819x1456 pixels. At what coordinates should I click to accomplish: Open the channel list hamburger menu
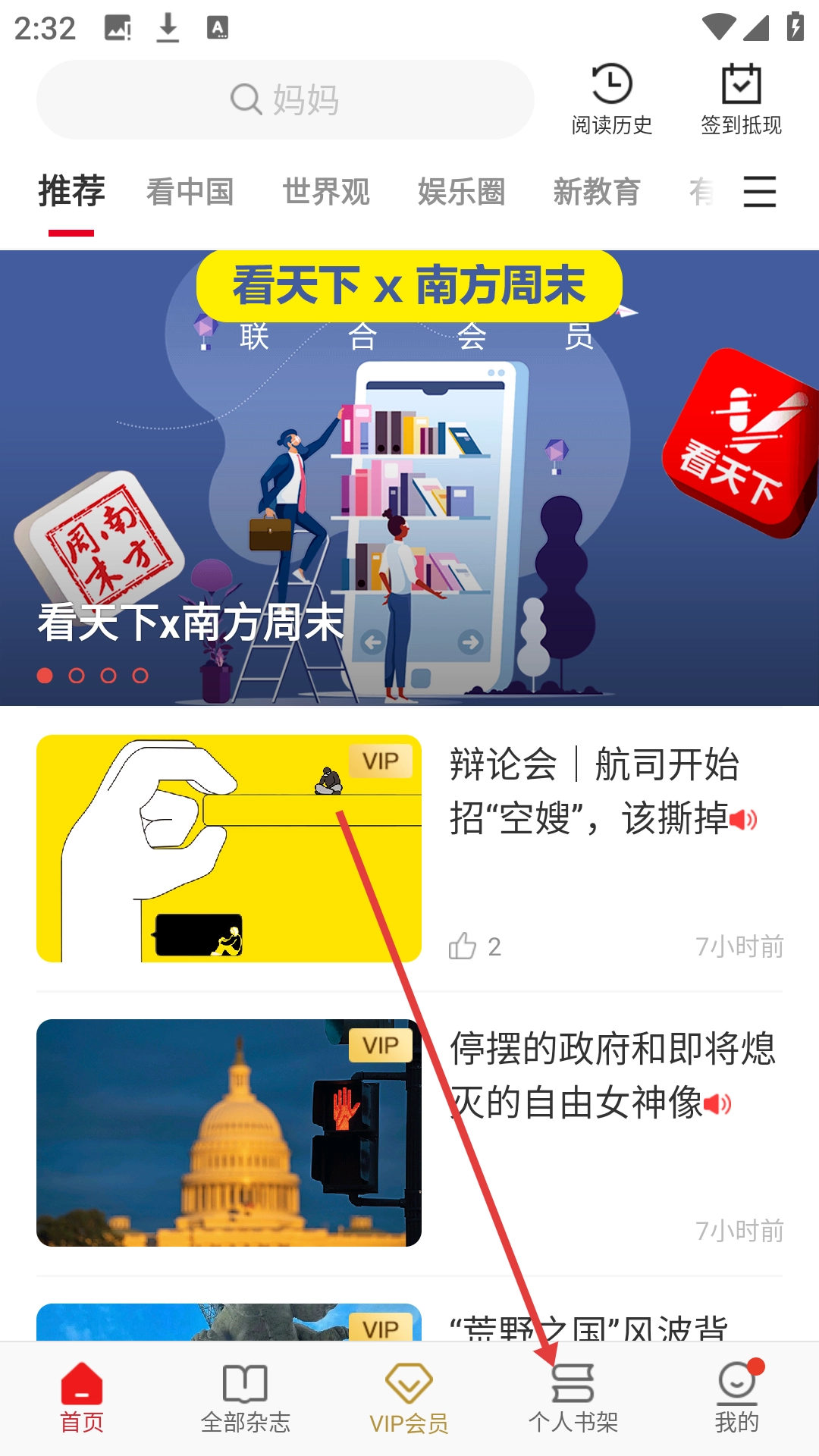tap(759, 192)
